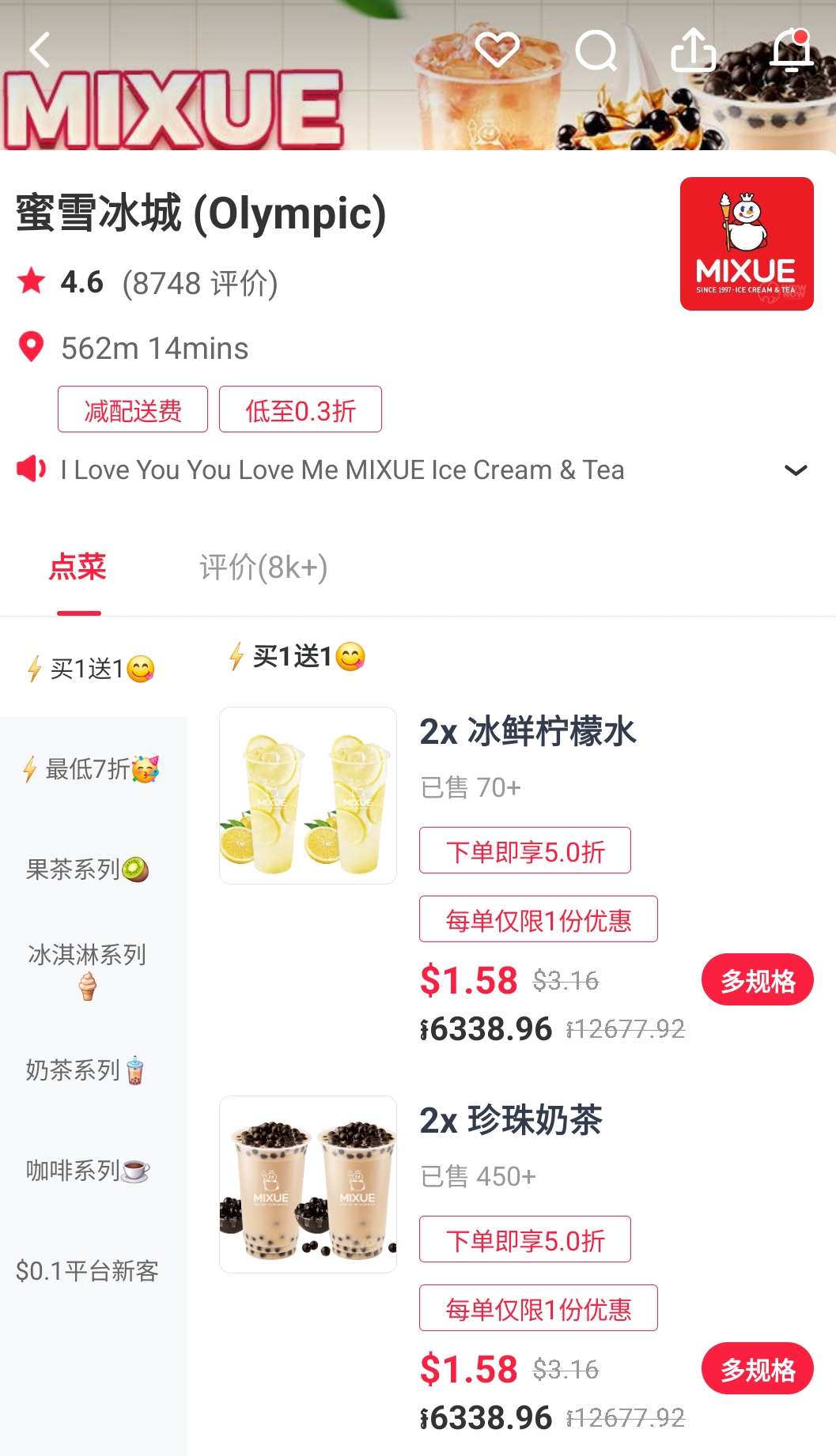Image resolution: width=836 pixels, height=1456 pixels.
Task: Open the notifications bell
Action: point(792,50)
